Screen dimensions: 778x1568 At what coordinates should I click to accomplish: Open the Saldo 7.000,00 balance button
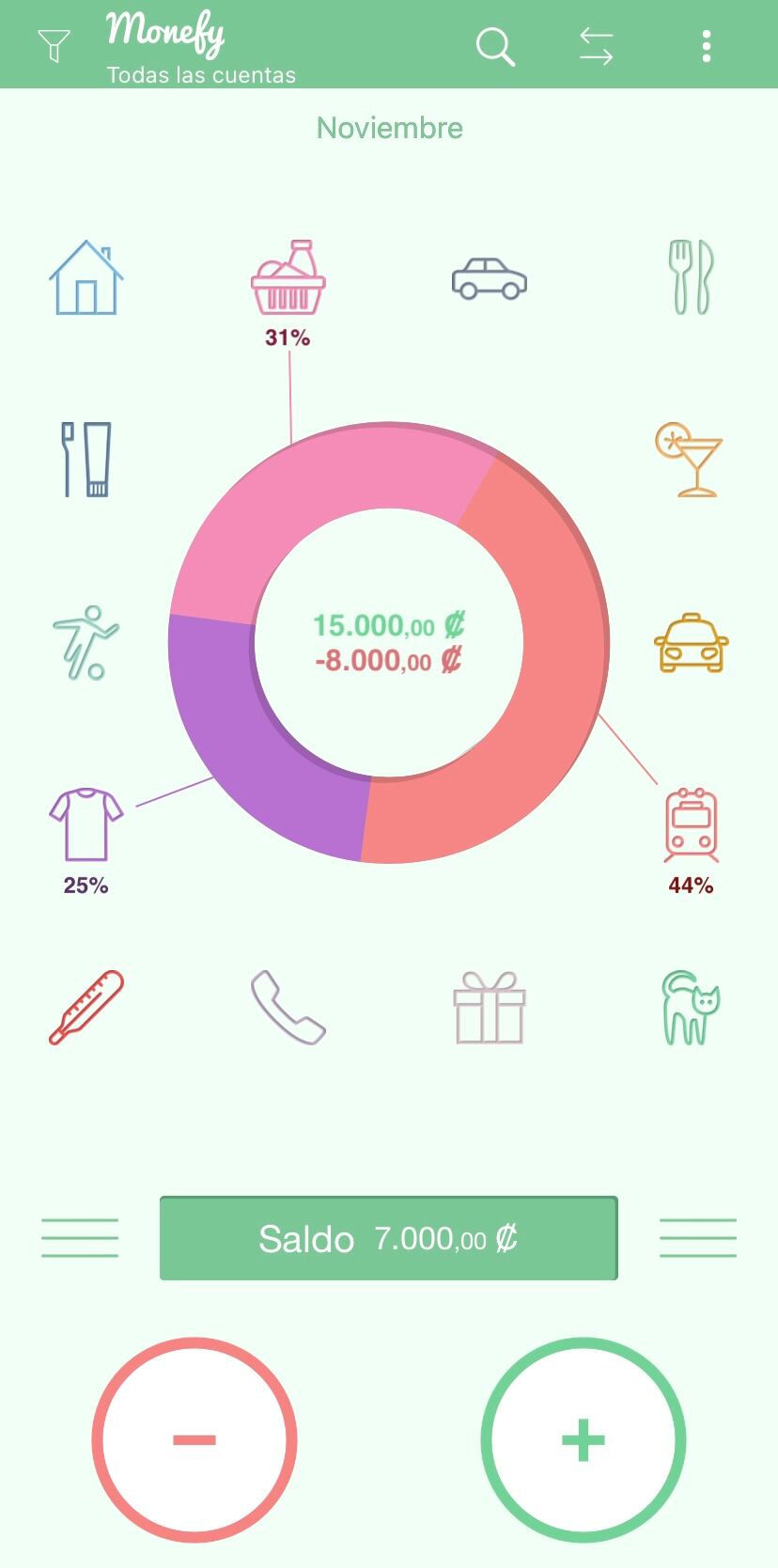pos(388,1238)
